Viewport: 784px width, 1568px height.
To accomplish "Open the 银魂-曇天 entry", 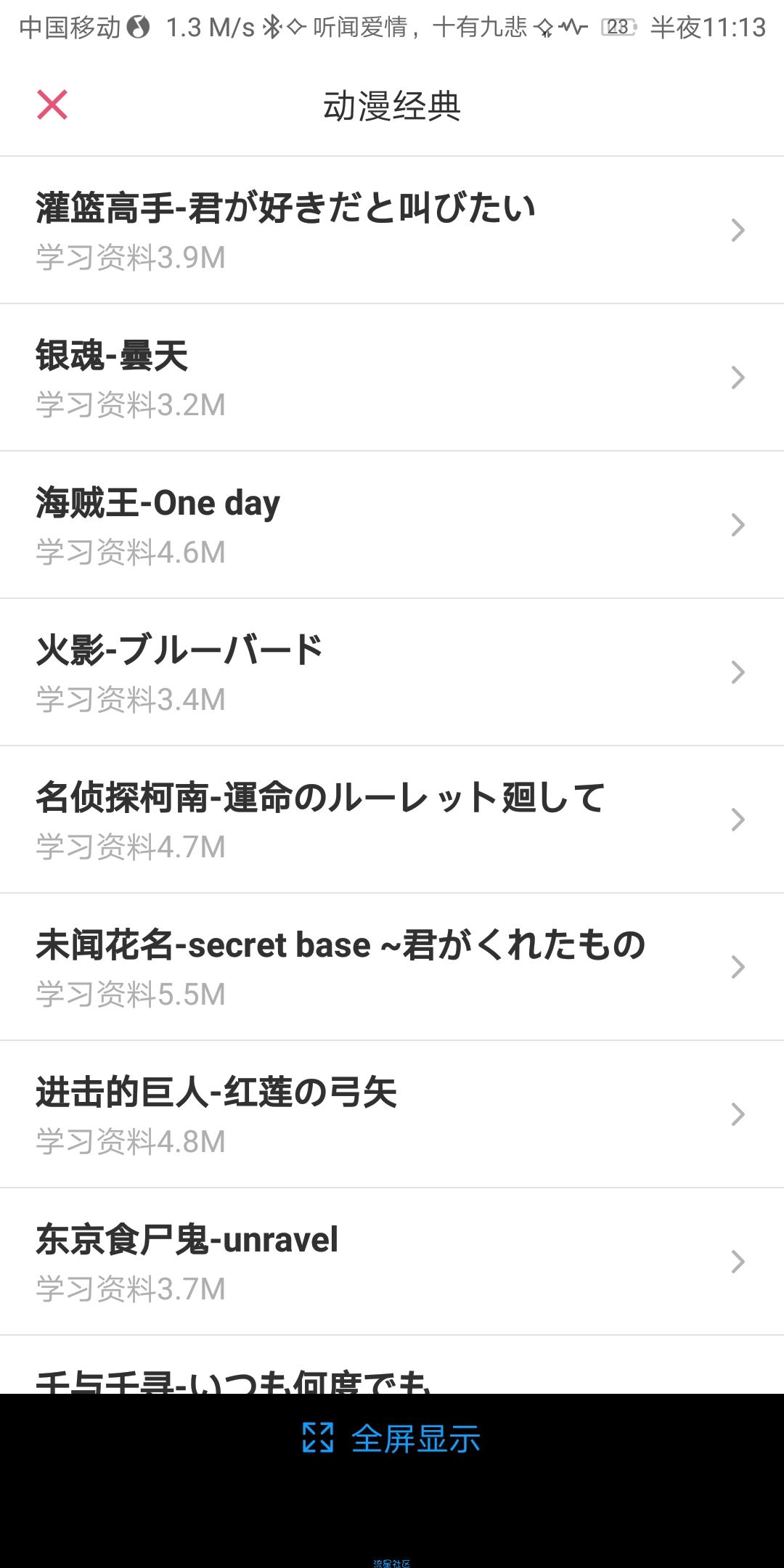I will click(x=392, y=377).
